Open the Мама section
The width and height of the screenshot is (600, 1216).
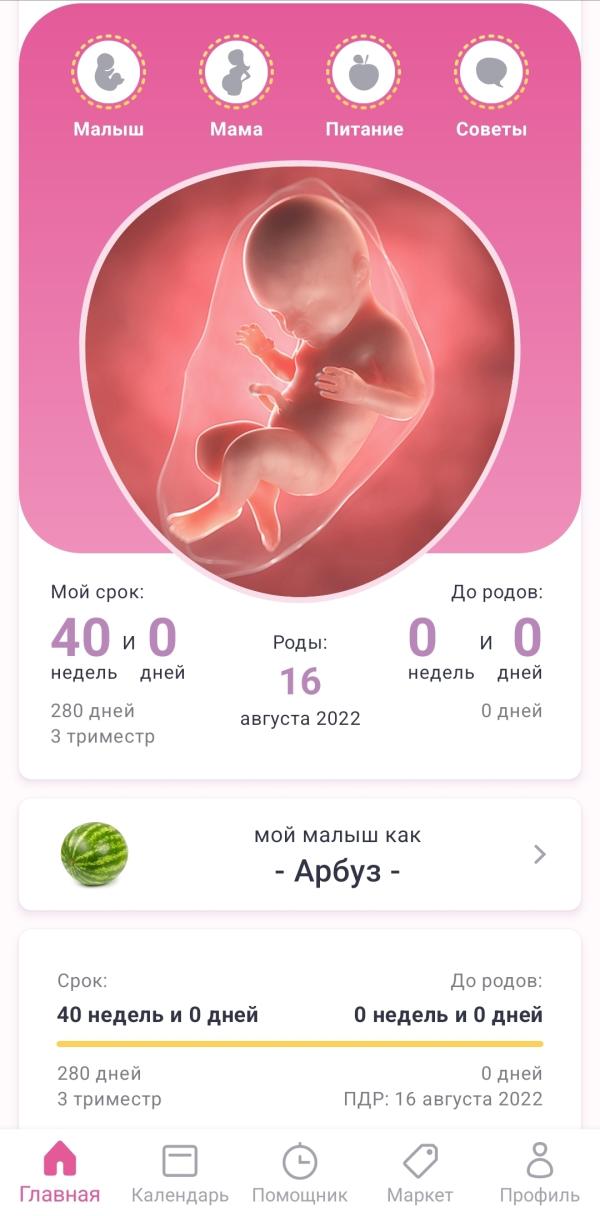(x=236, y=88)
